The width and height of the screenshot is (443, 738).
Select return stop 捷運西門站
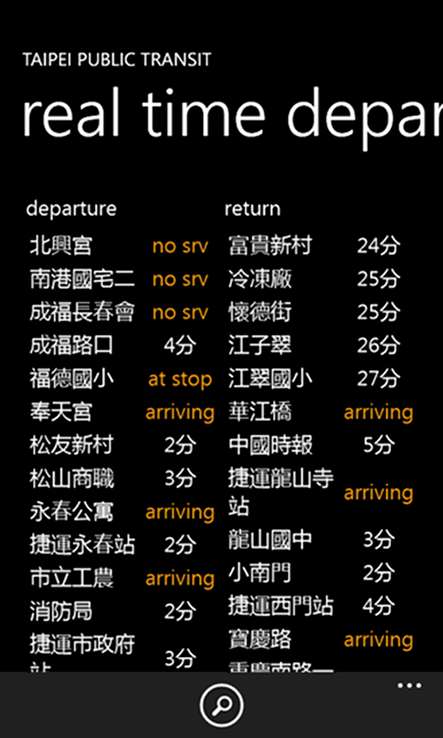point(320,606)
